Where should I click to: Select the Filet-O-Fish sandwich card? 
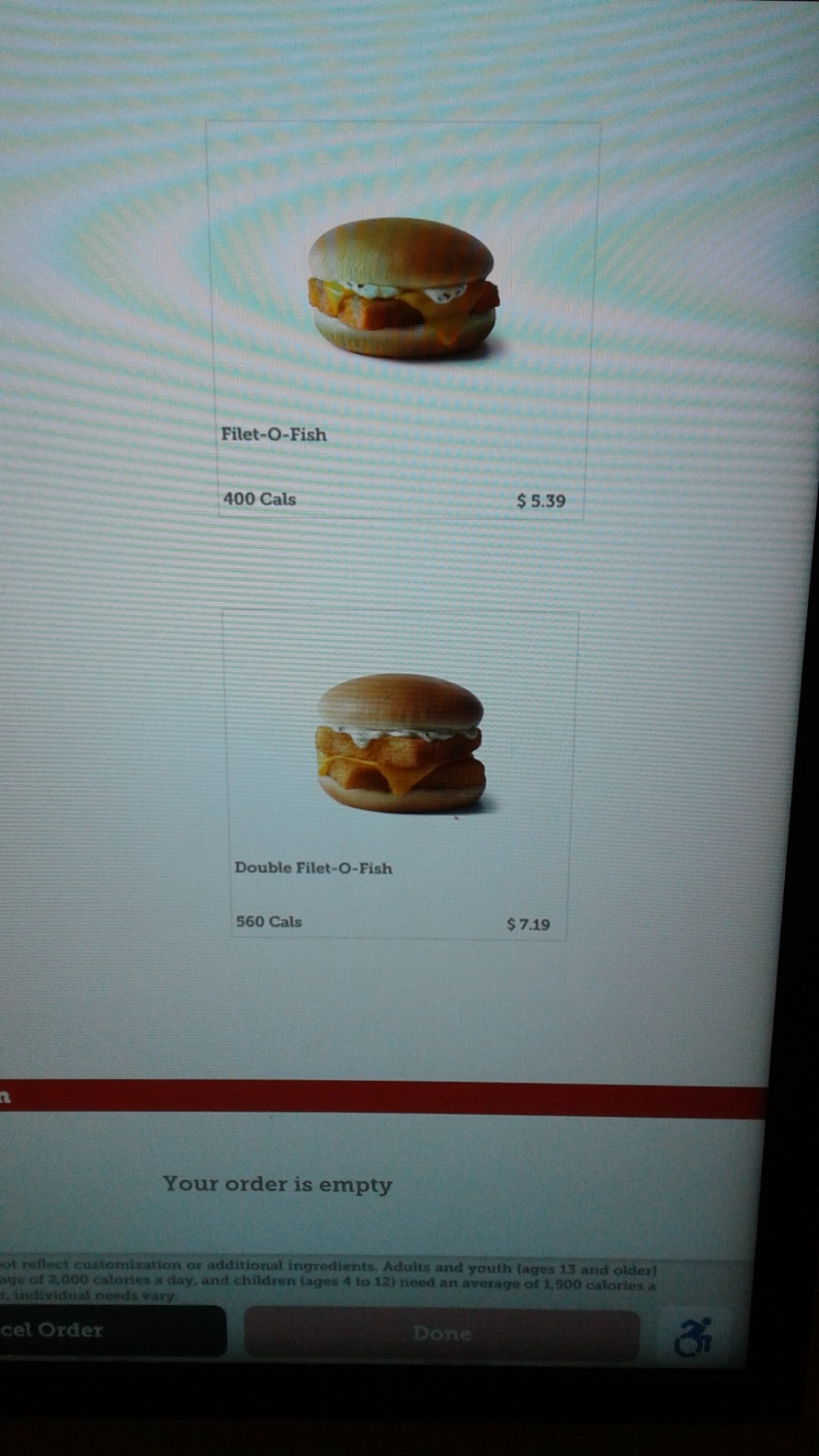point(402,320)
